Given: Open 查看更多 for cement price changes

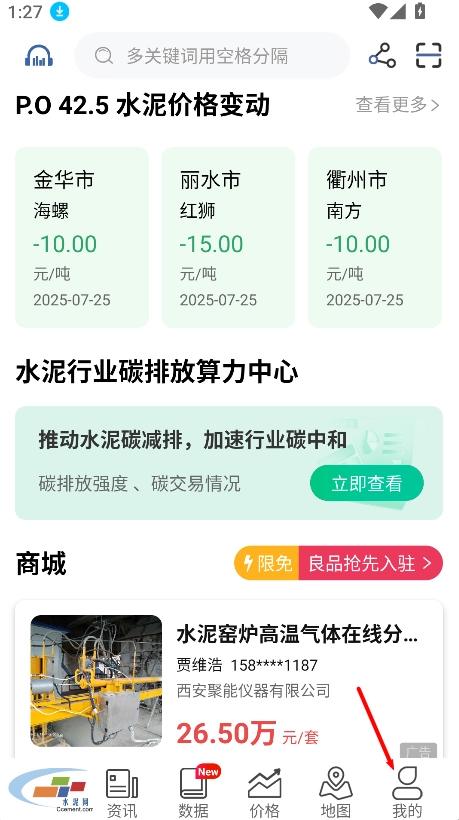Looking at the screenshot, I should click(x=397, y=105).
